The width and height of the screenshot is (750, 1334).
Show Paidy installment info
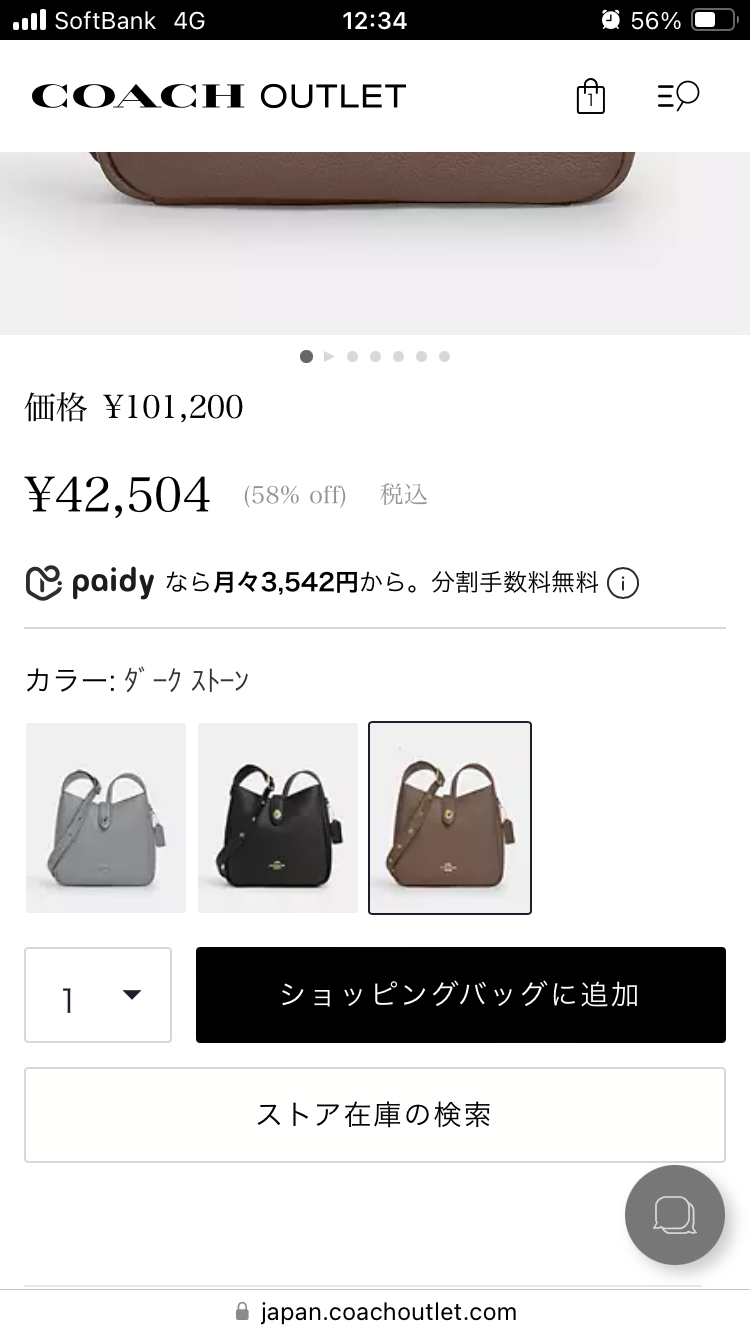click(623, 583)
